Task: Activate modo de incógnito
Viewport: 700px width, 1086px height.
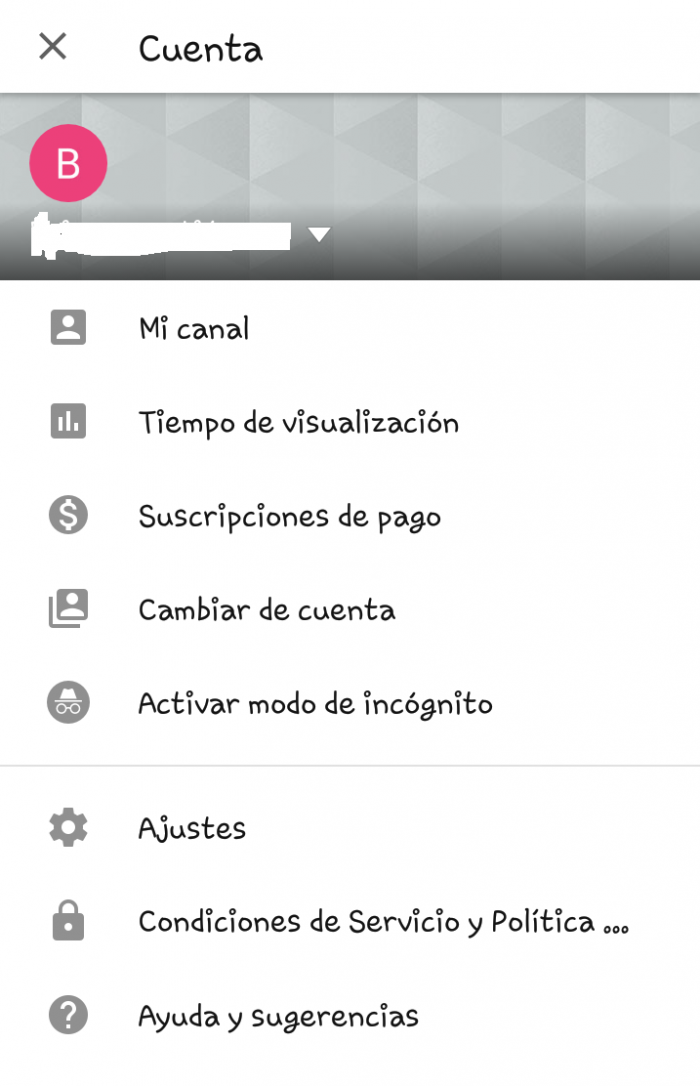Action: tap(315, 704)
